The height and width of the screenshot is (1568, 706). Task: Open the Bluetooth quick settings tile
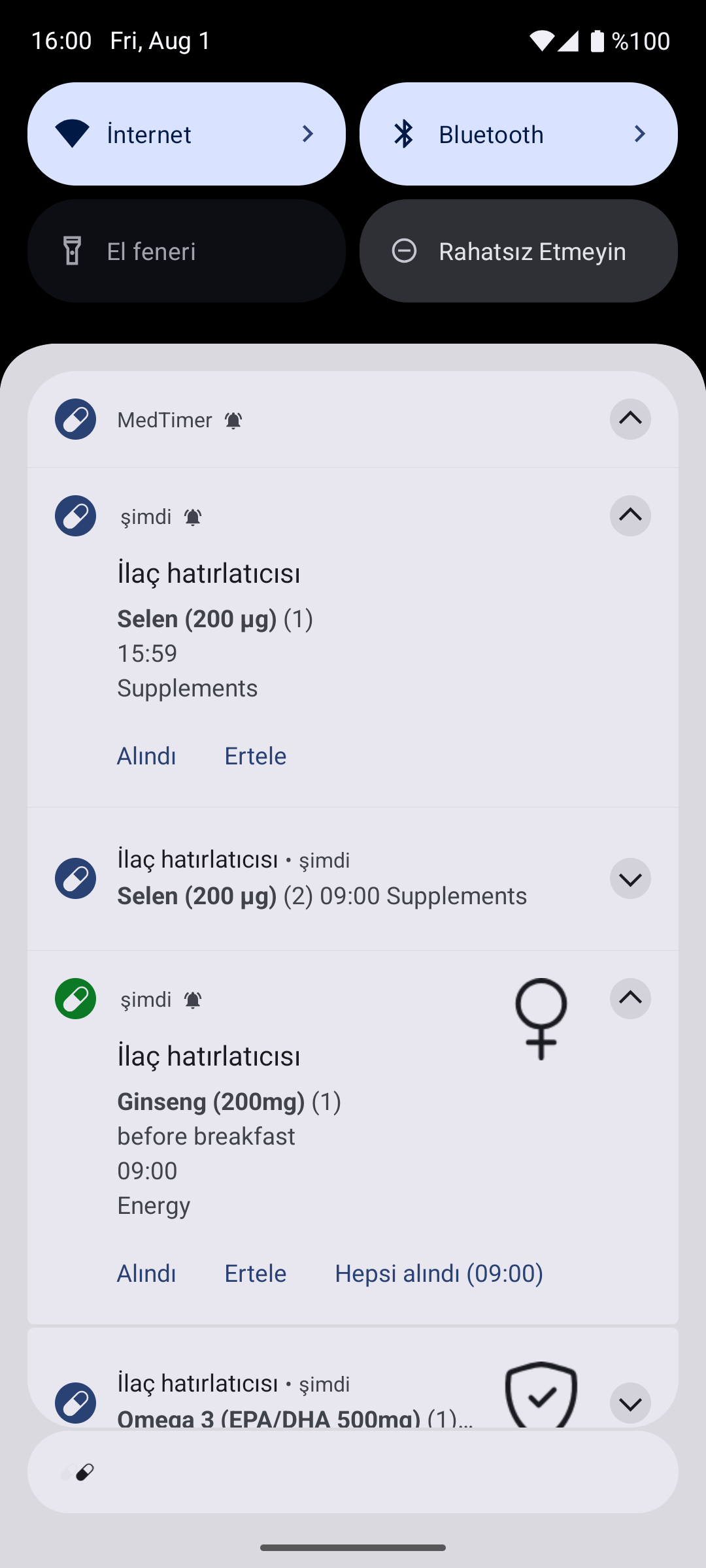518,134
